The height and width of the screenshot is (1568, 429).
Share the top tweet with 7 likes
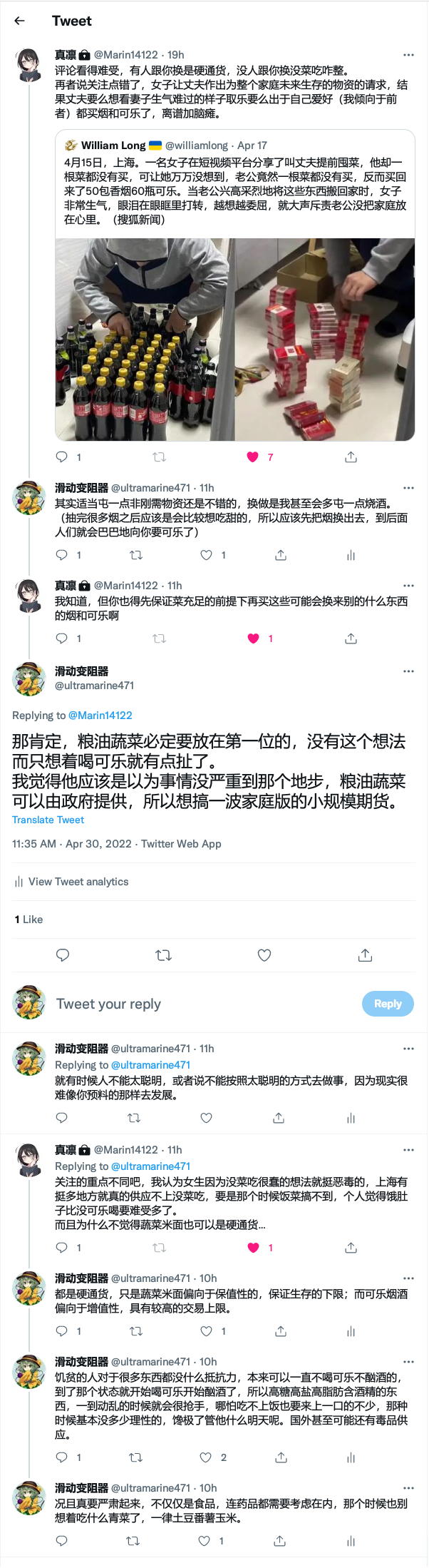[x=351, y=457]
